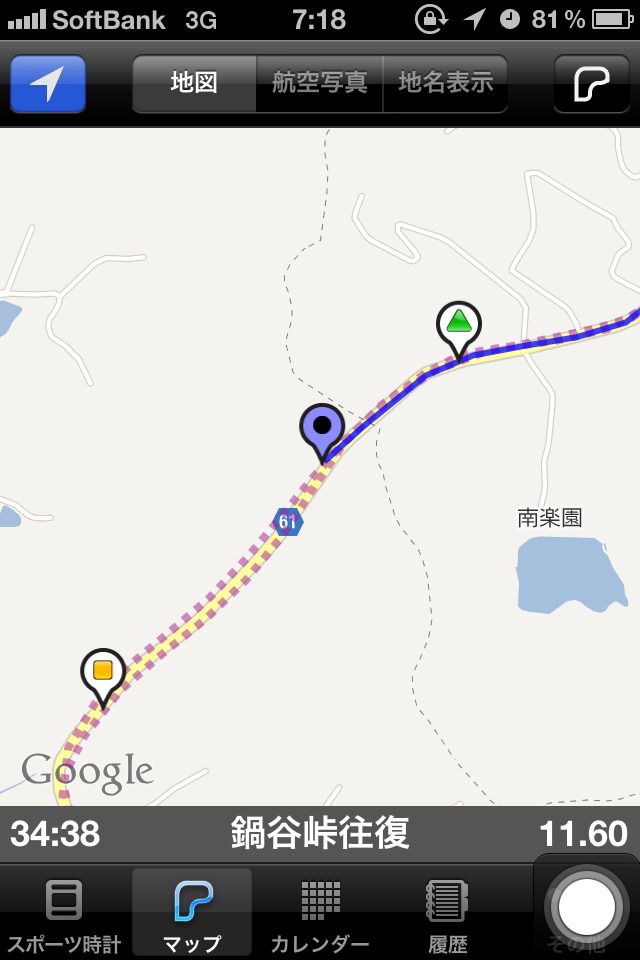
Task: Tap the purple current position pin
Action: [322, 429]
